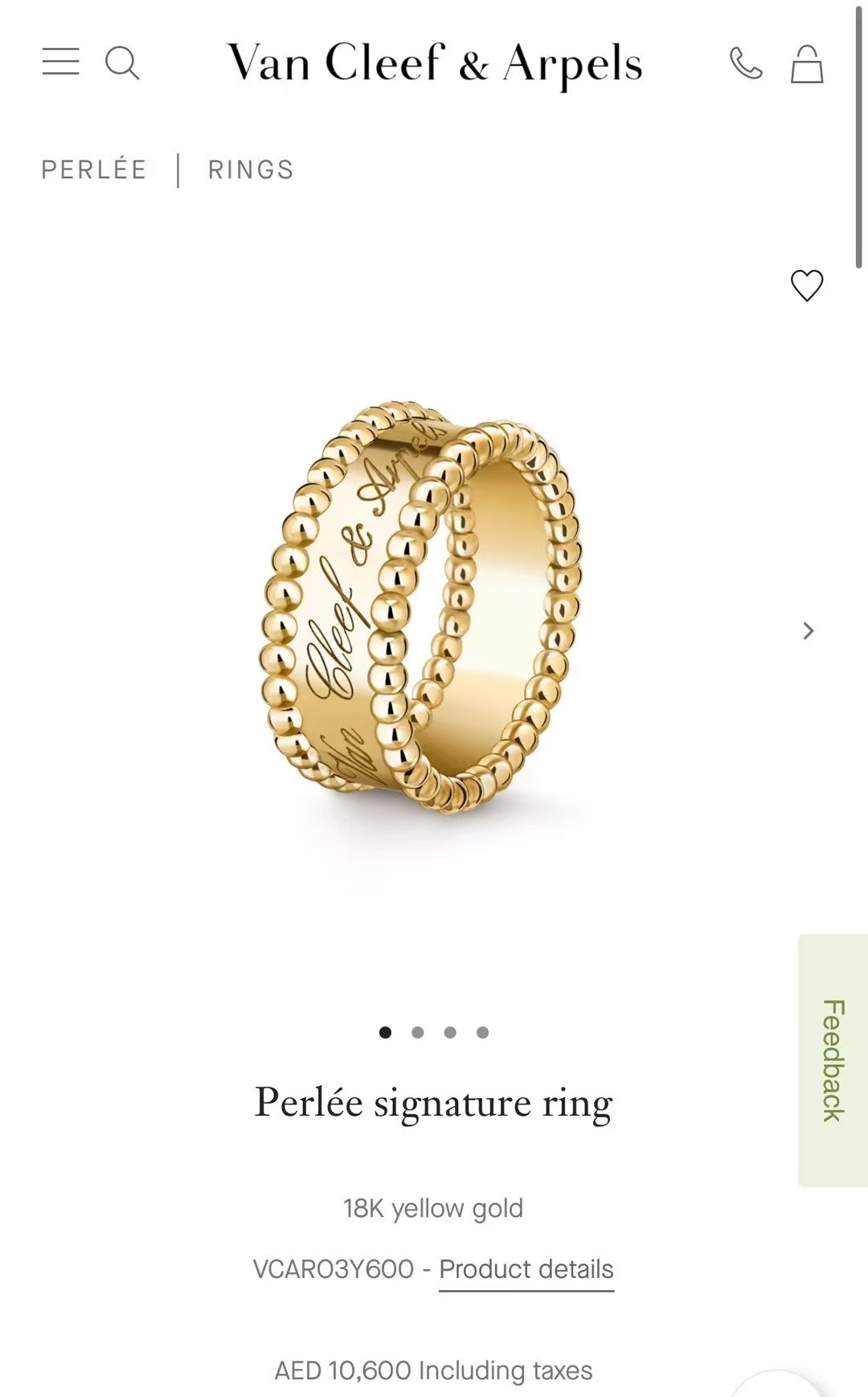
Task: Open the Feedback side tab
Action: point(833,1060)
